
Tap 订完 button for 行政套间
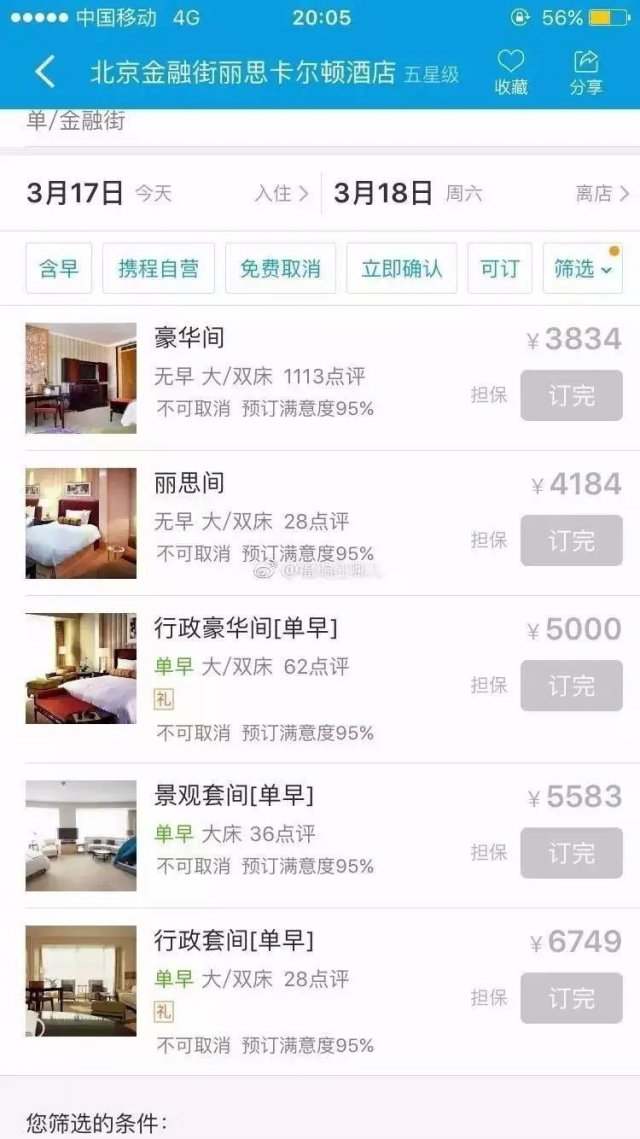coord(571,998)
